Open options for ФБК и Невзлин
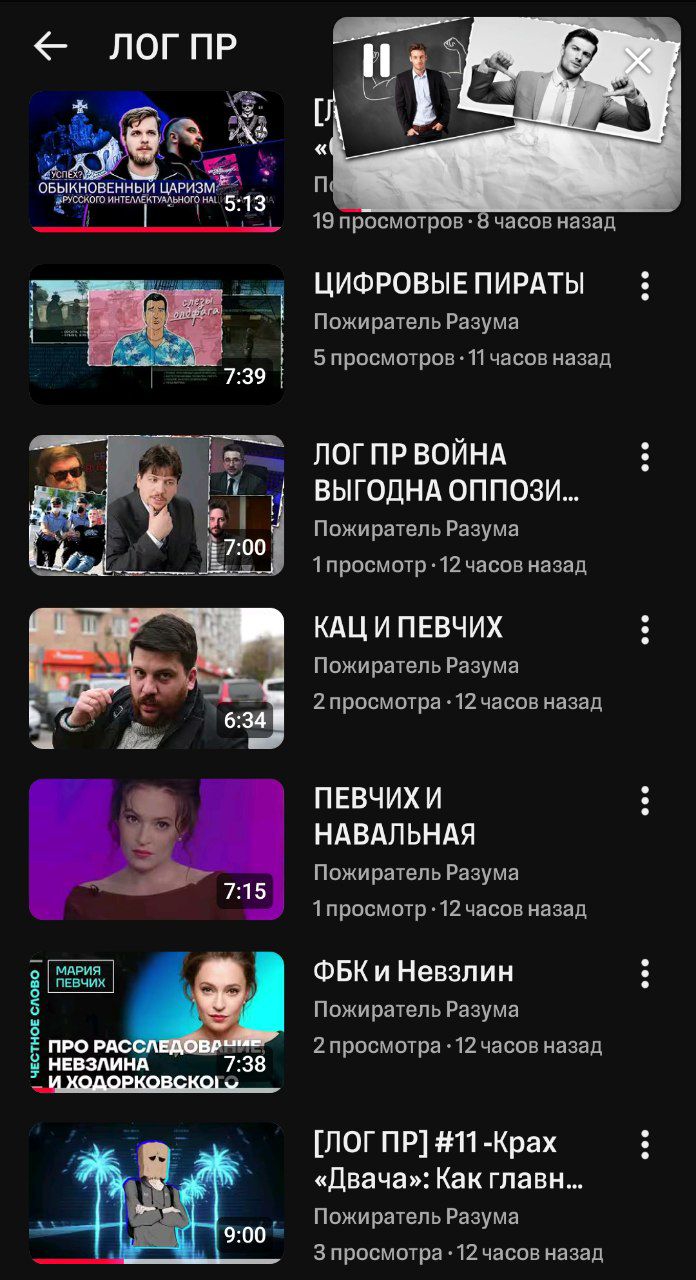The height and width of the screenshot is (1280, 696). coord(645,973)
